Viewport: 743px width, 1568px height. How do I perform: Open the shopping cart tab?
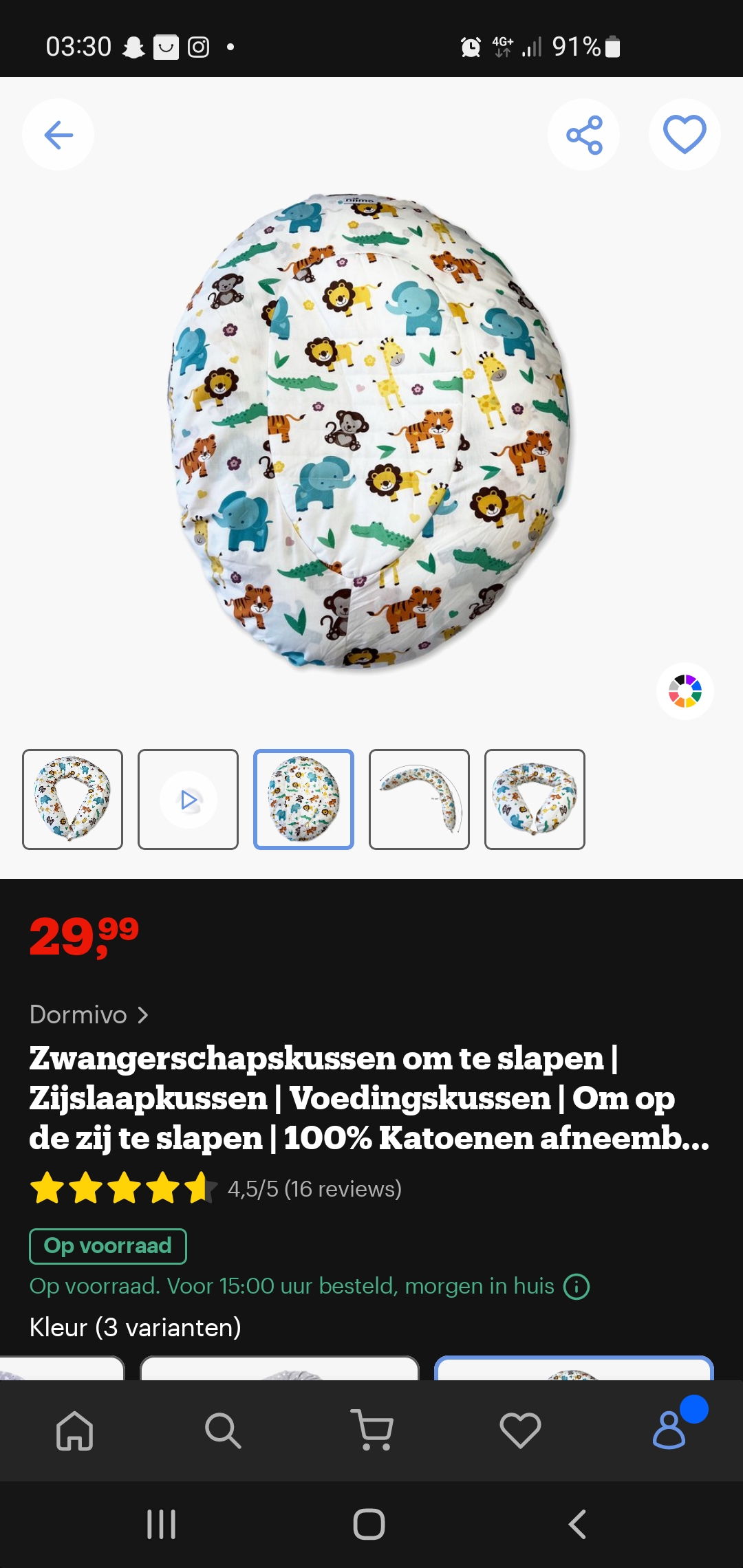[x=371, y=1430]
